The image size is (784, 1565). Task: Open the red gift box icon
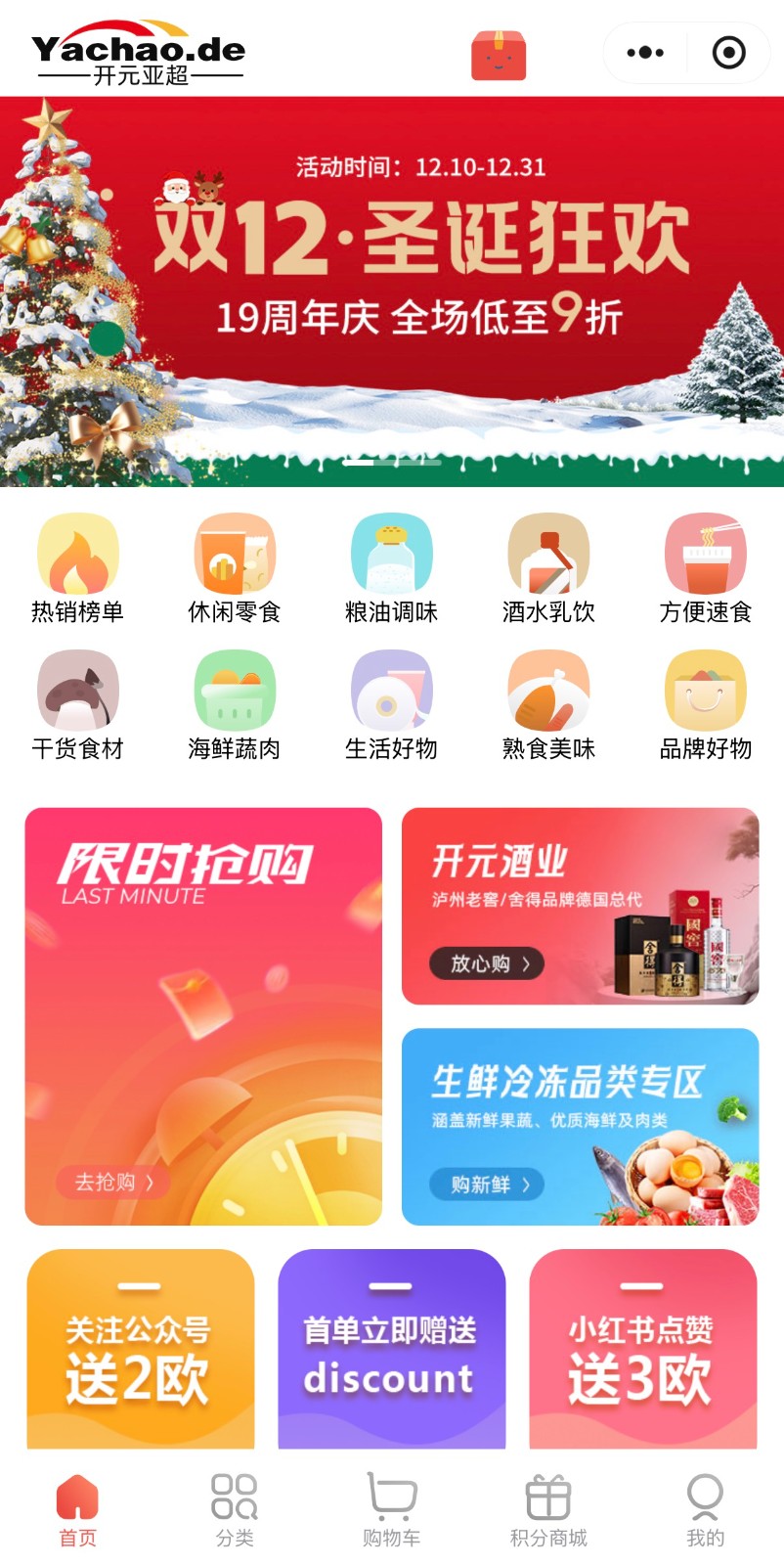(x=499, y=55)
